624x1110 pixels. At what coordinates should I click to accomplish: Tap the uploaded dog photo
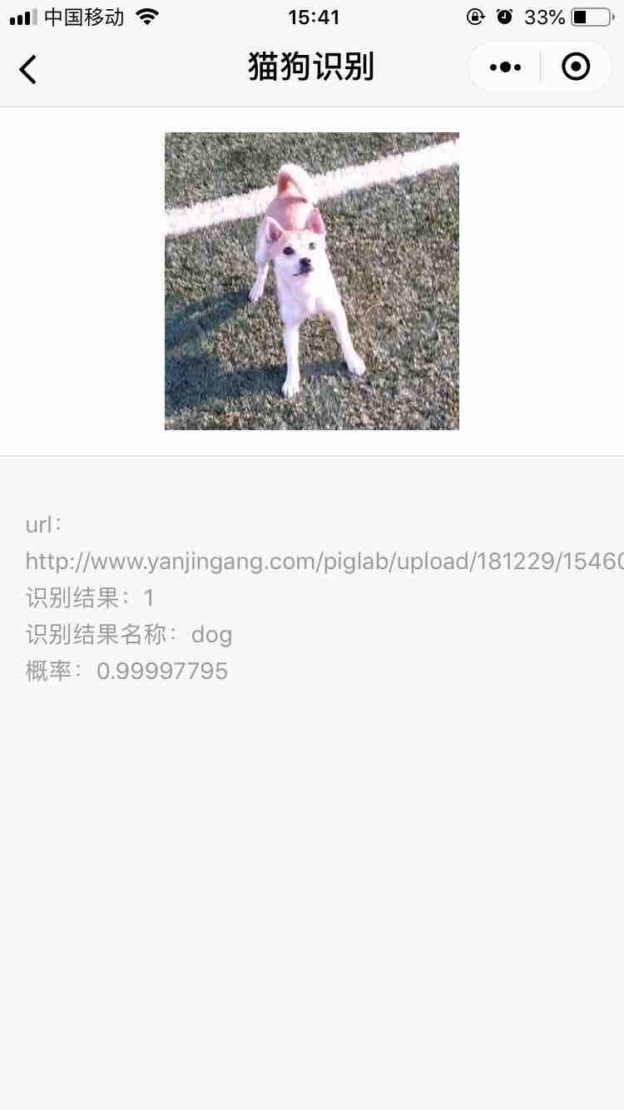[311, 281]
